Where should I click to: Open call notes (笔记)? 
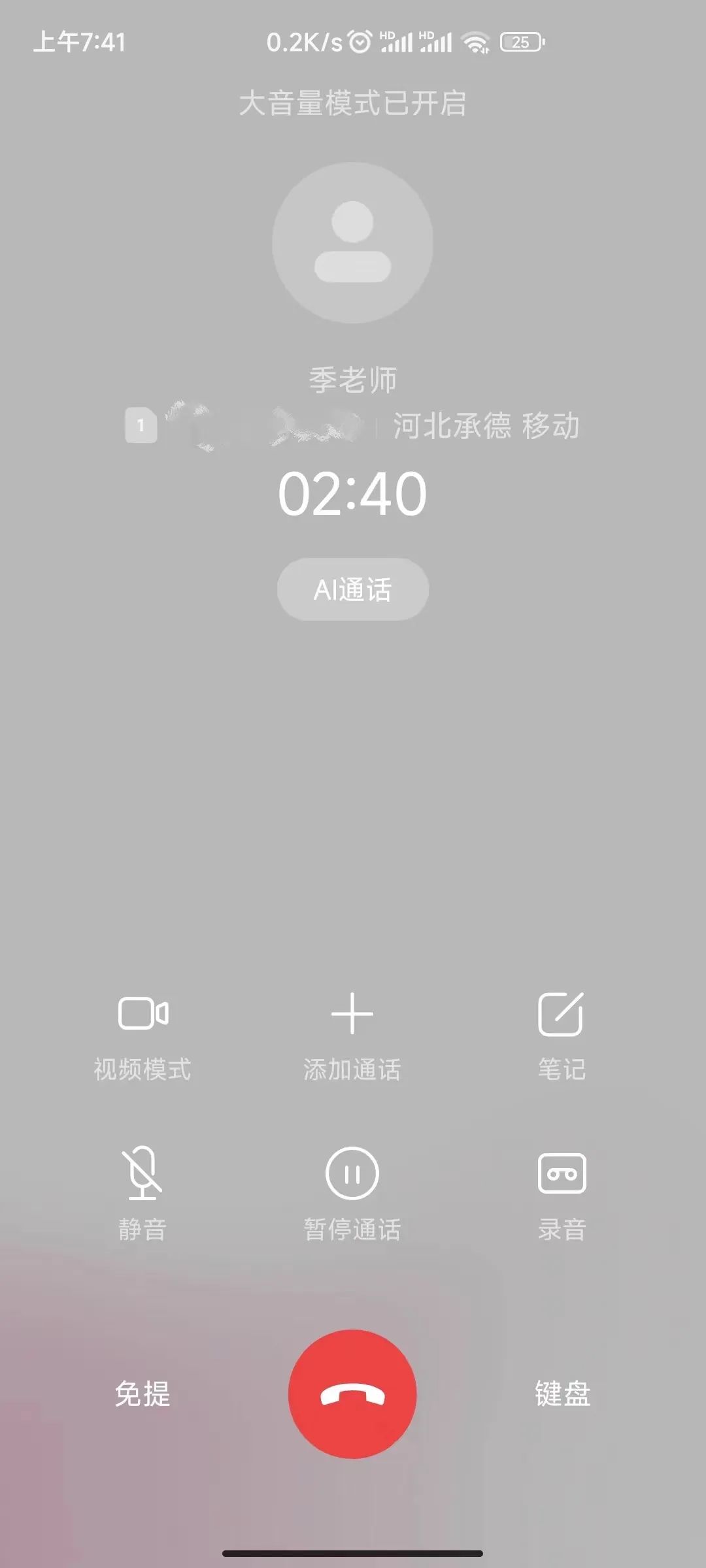coord(562,1034)
